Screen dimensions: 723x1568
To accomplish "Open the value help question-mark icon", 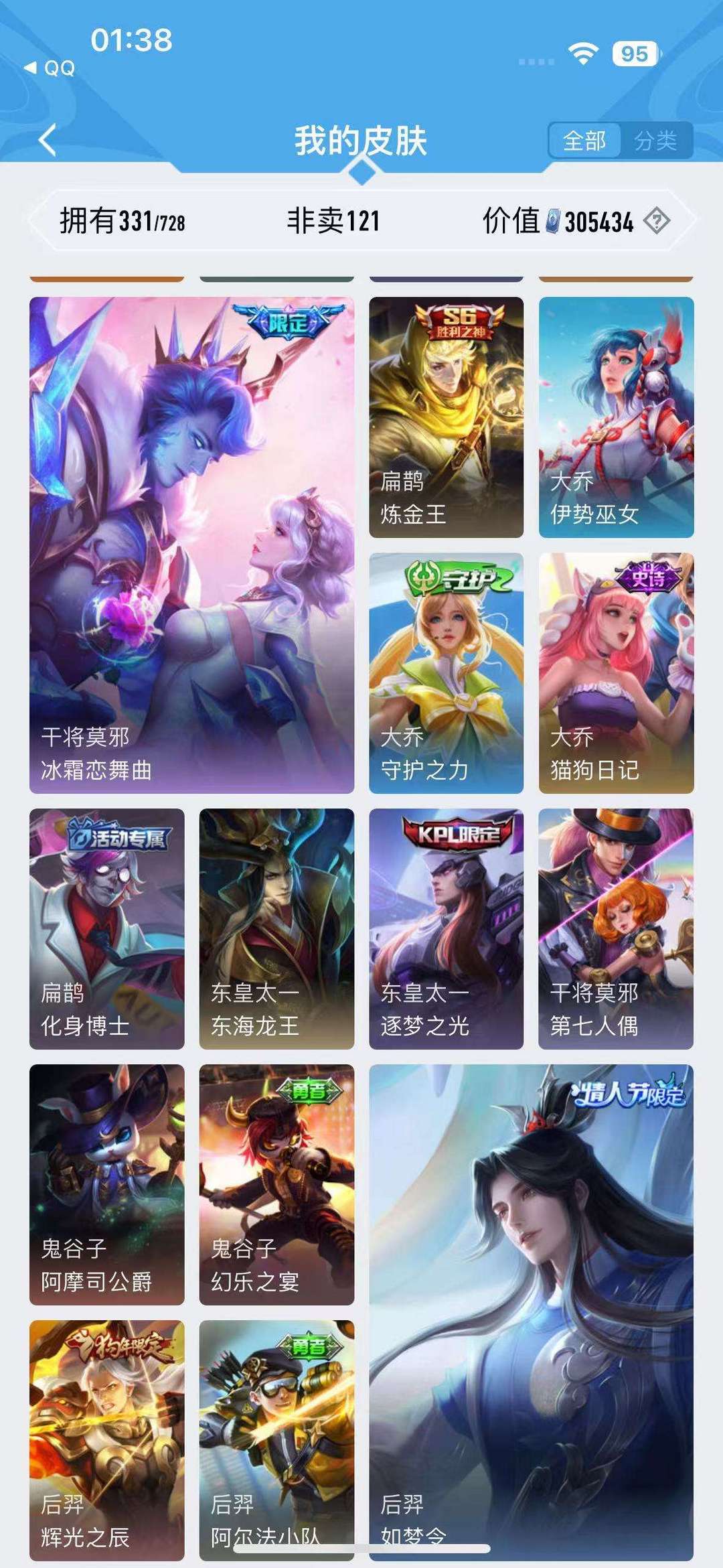I will tap(656, 220).
